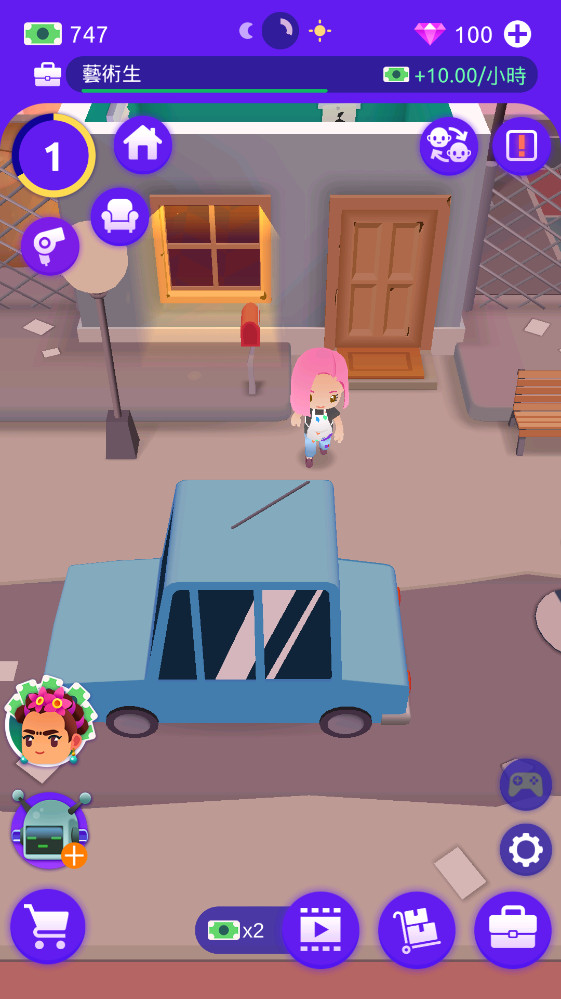The width and height of the screenshot is (561, 999).
Task: Add more gems with the plus button
Action: 517,34
